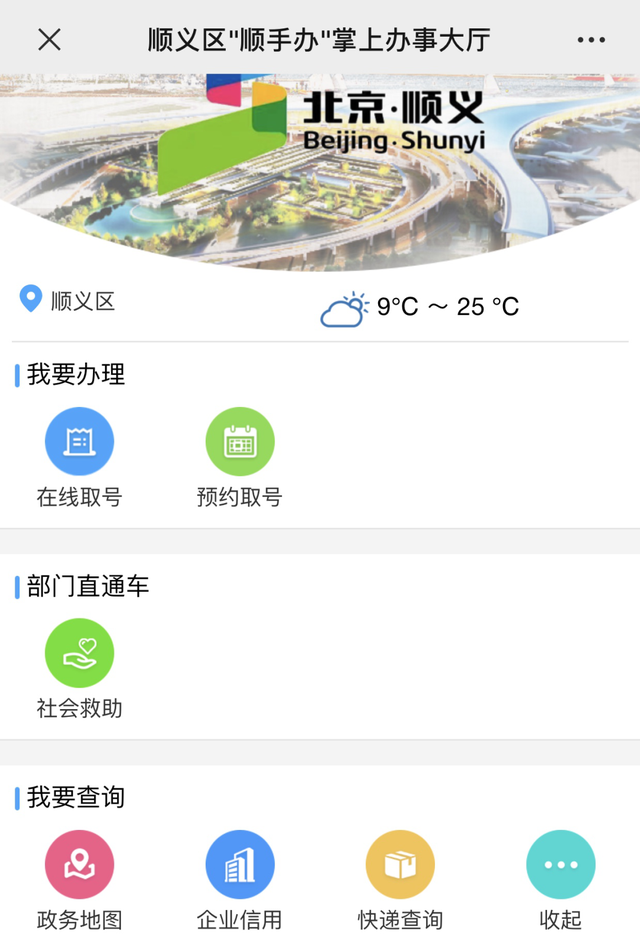Change the 顺义区 location
Image resolution: width=640 pixels, height=936 pixels.
[68, 300]
